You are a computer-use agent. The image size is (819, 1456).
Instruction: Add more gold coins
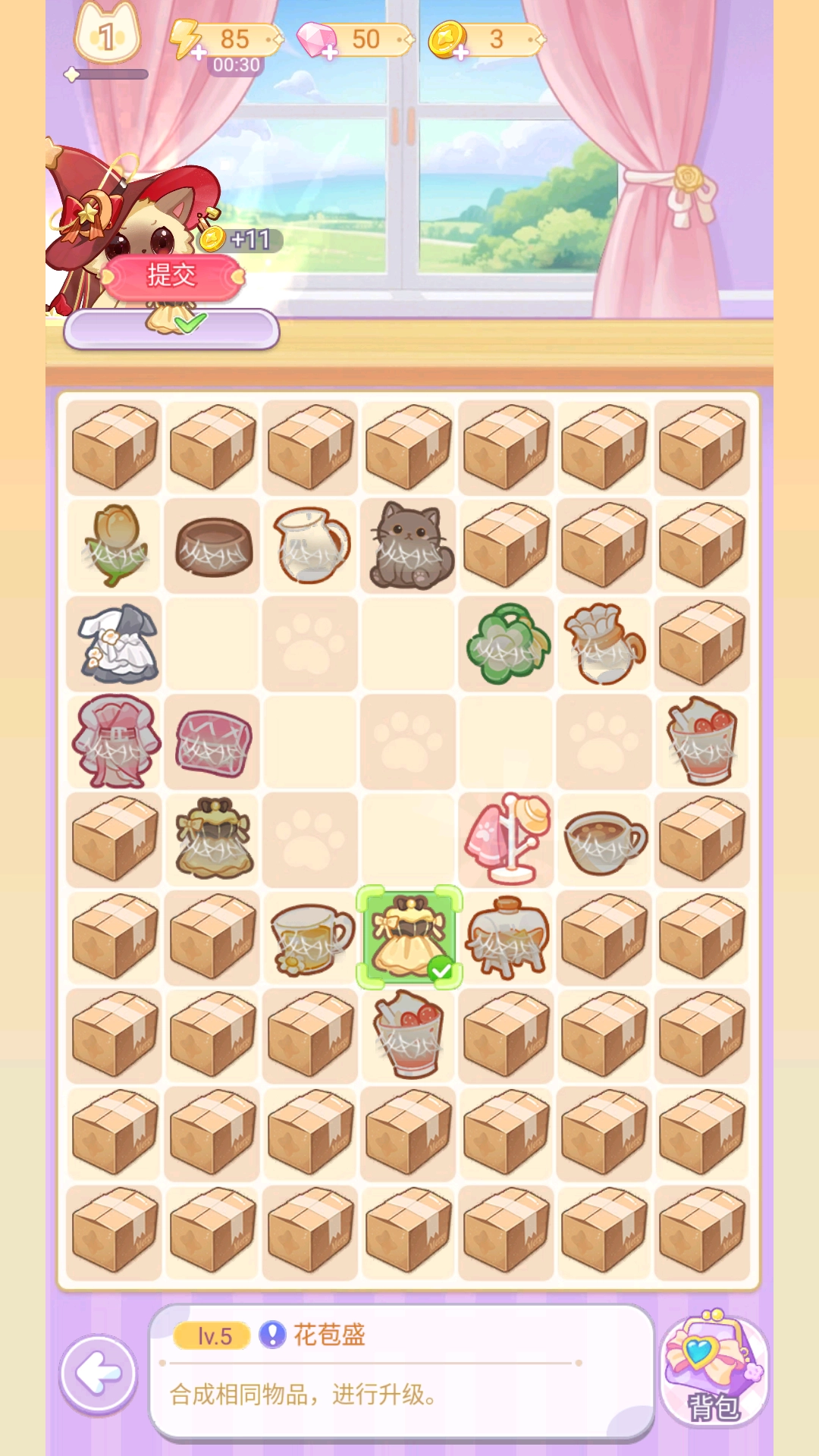pyautogui.click(x=460, y=52)
